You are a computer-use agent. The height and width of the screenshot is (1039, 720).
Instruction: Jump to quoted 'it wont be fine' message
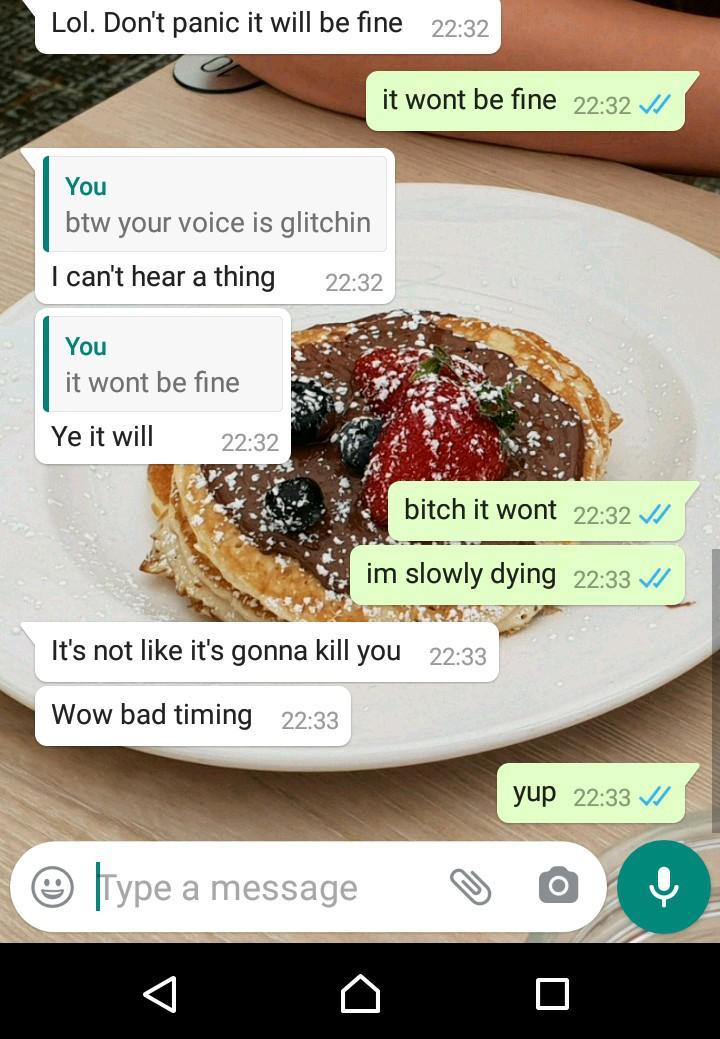[165, 365]
